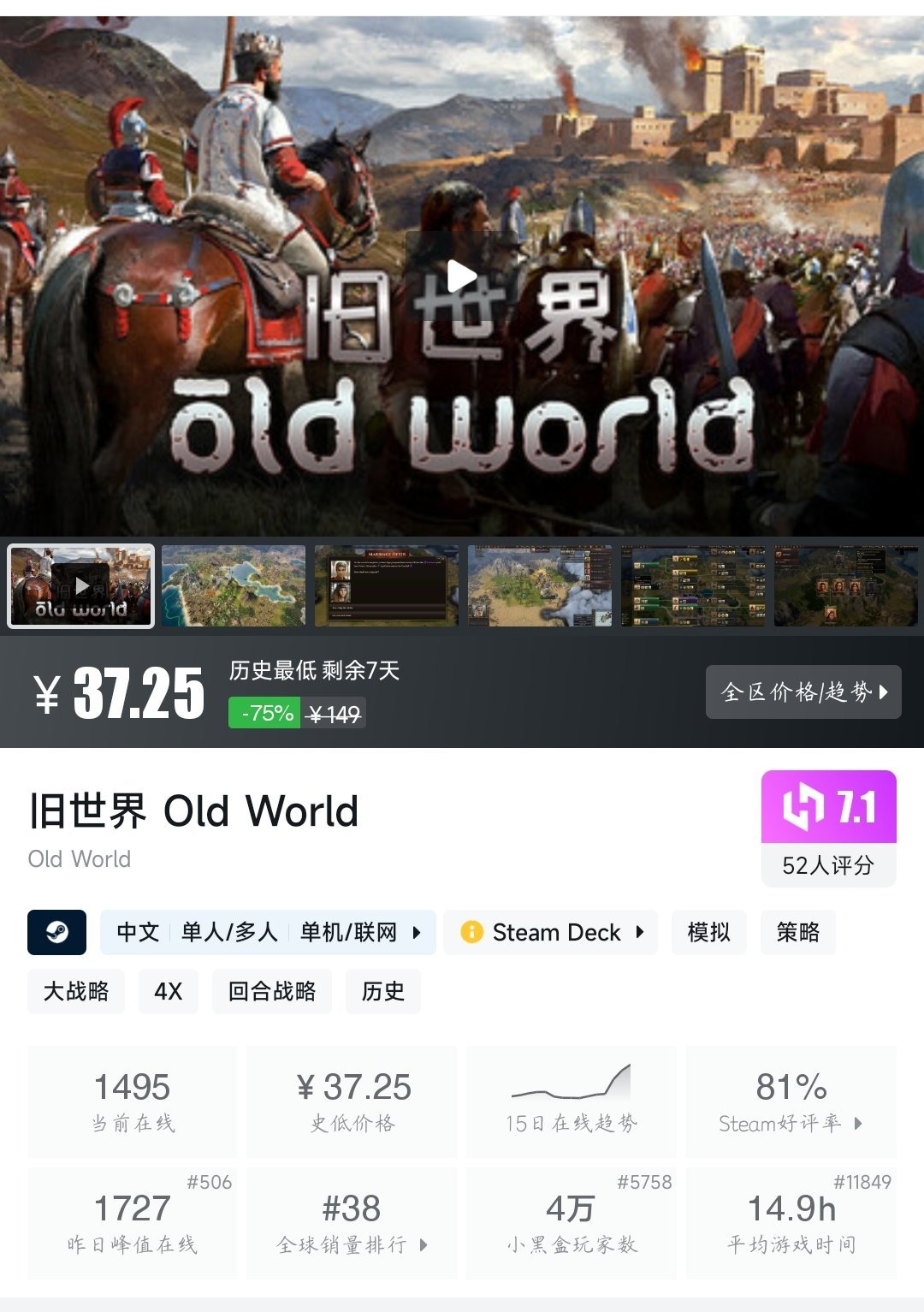Select the 历史 tag chip
924x1312 pixels.
pos(382,991)
